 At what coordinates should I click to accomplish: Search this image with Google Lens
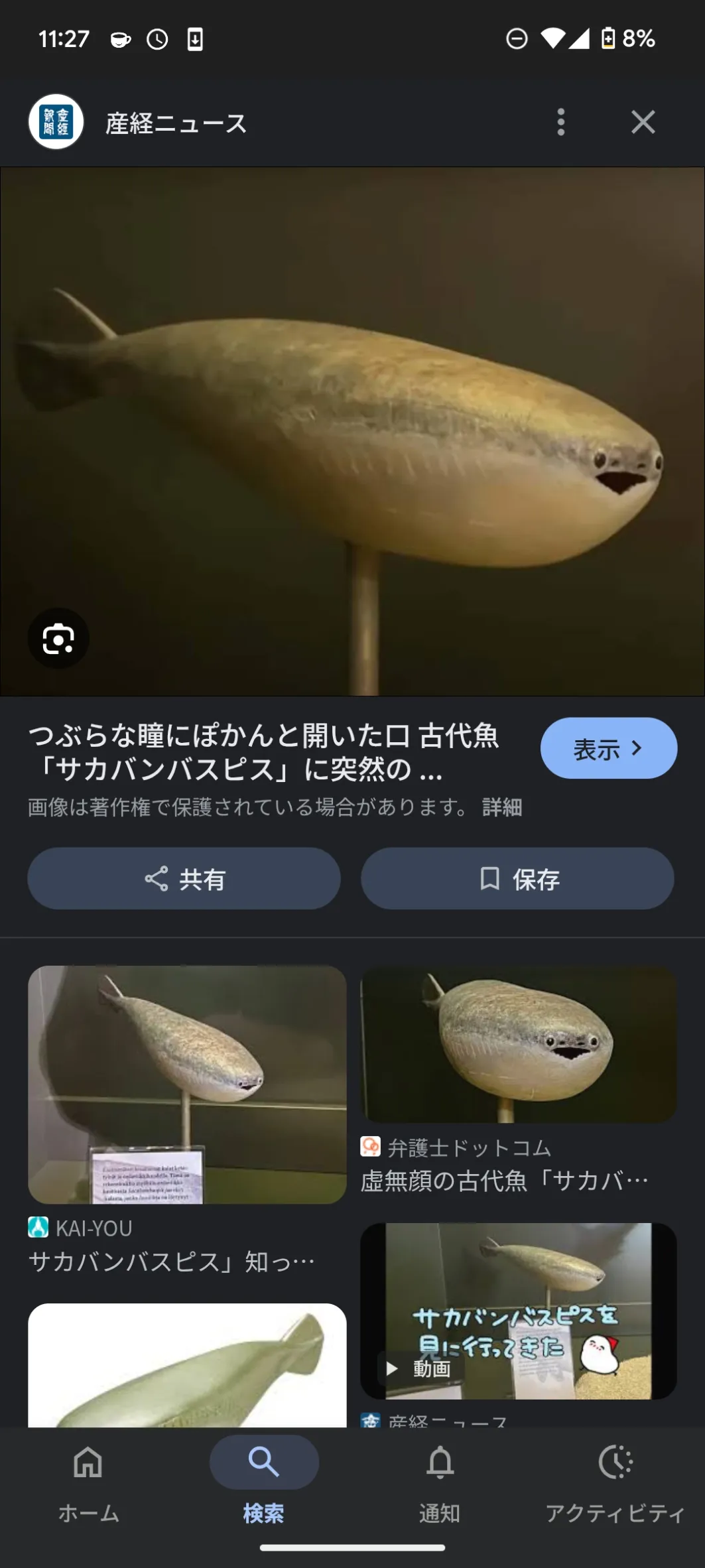(x=58, y=639)
